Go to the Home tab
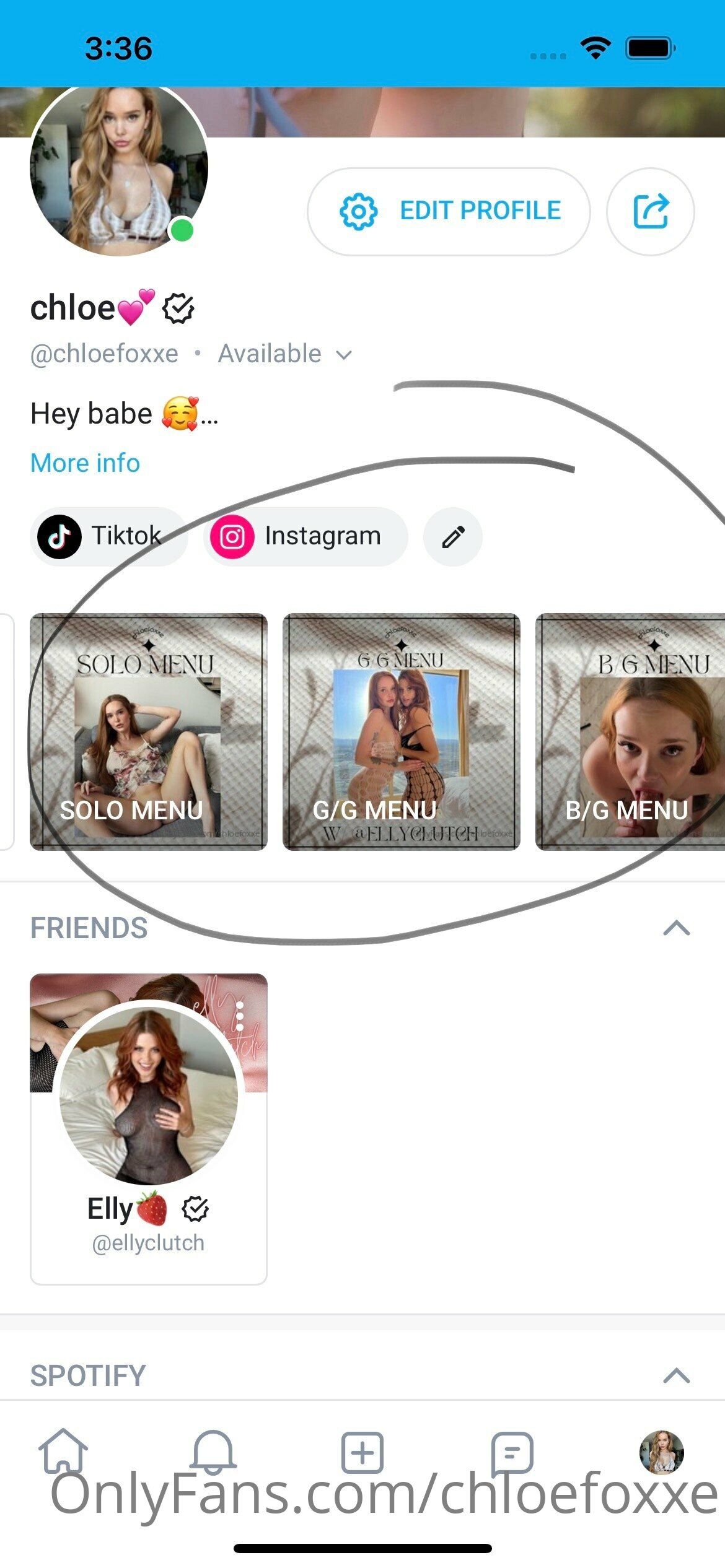Screen dimensions: 725x1568 tap(63, 1452)
